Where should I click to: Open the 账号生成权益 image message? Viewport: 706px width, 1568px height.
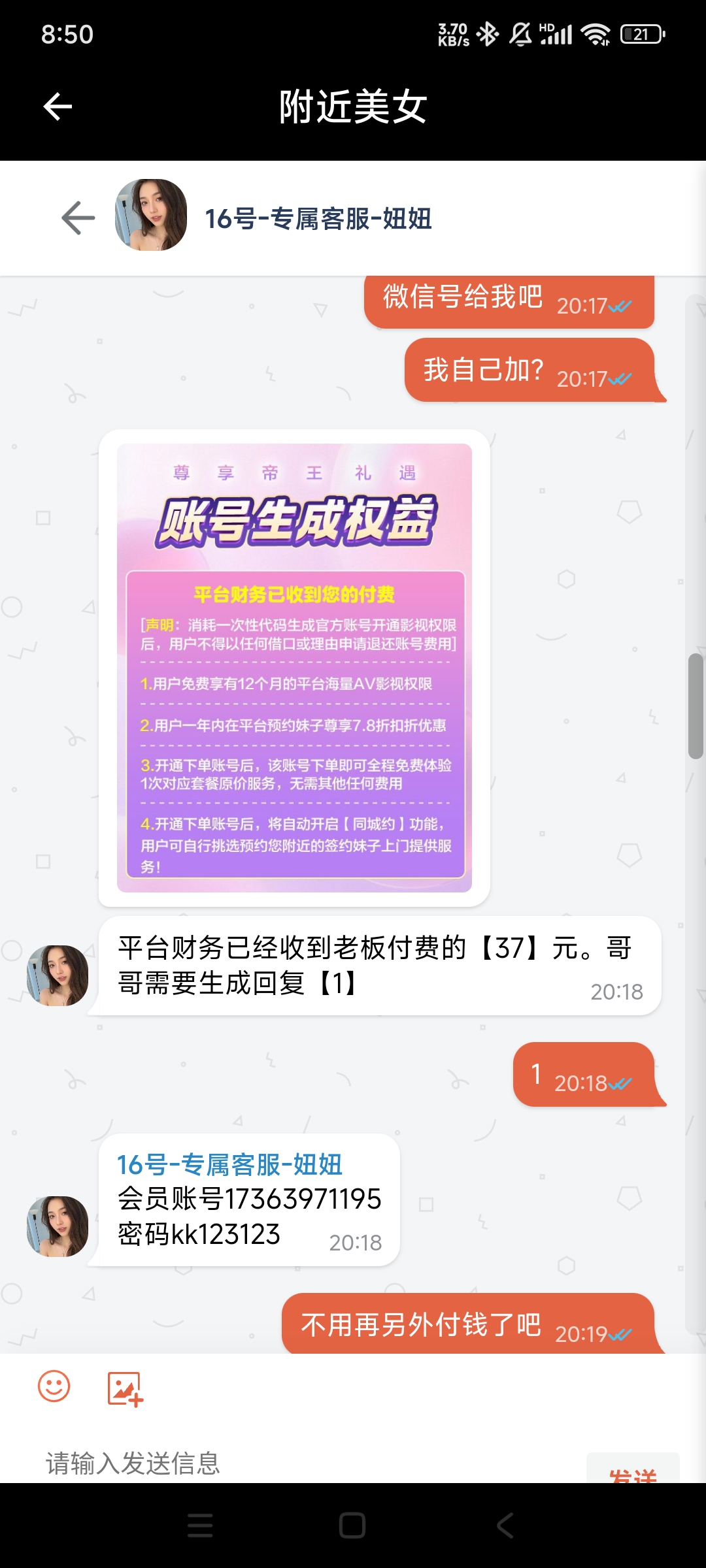click(x=294, y=668)
